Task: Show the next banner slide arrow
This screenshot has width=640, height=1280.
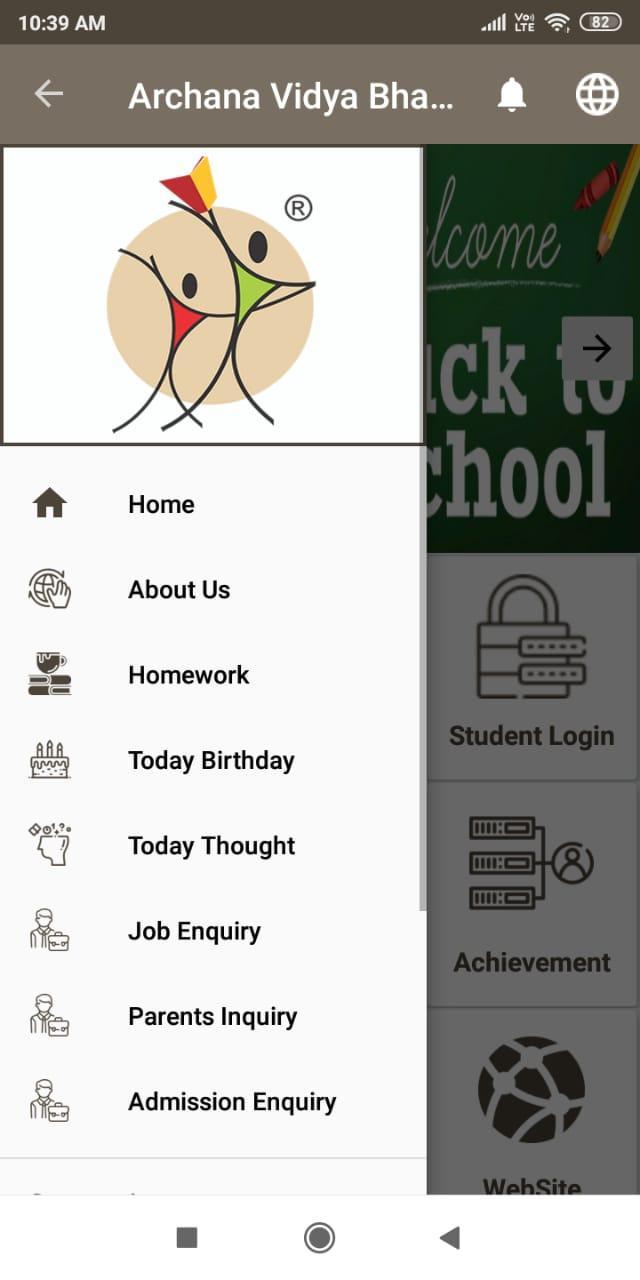Action: click(x=597, y=348)
